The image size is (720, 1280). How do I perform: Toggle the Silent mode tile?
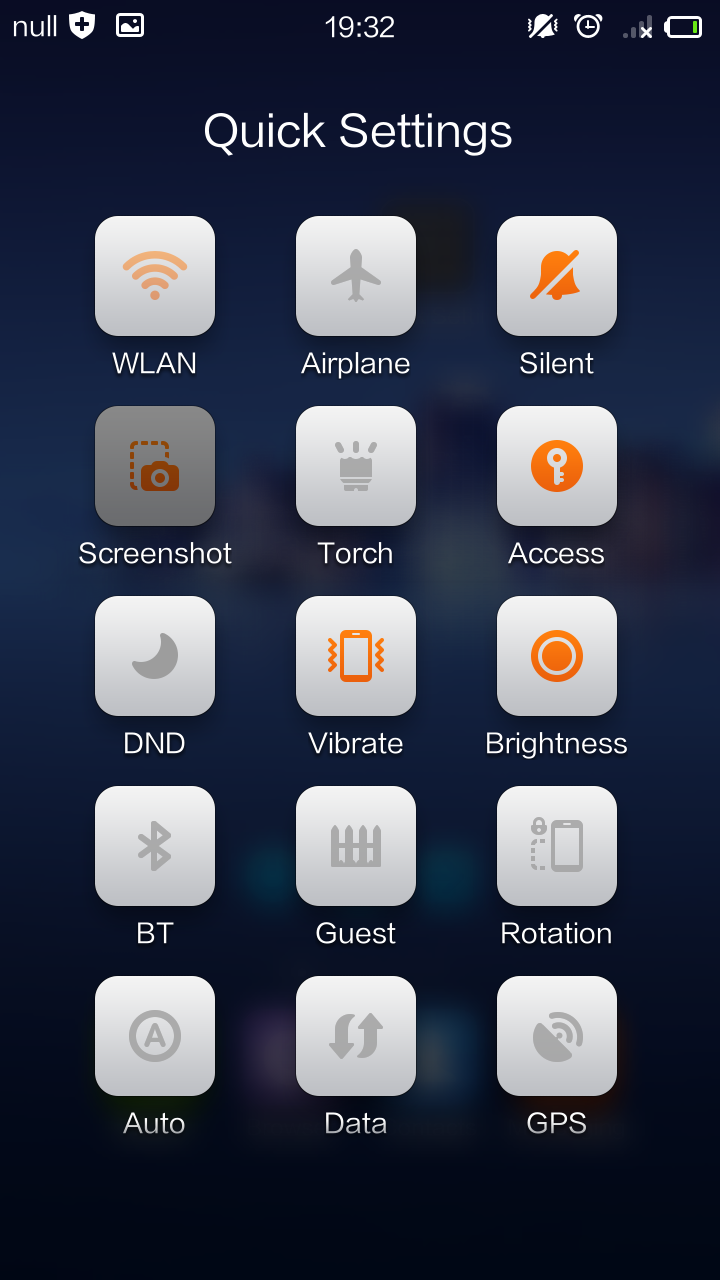[x=557, y=276]
